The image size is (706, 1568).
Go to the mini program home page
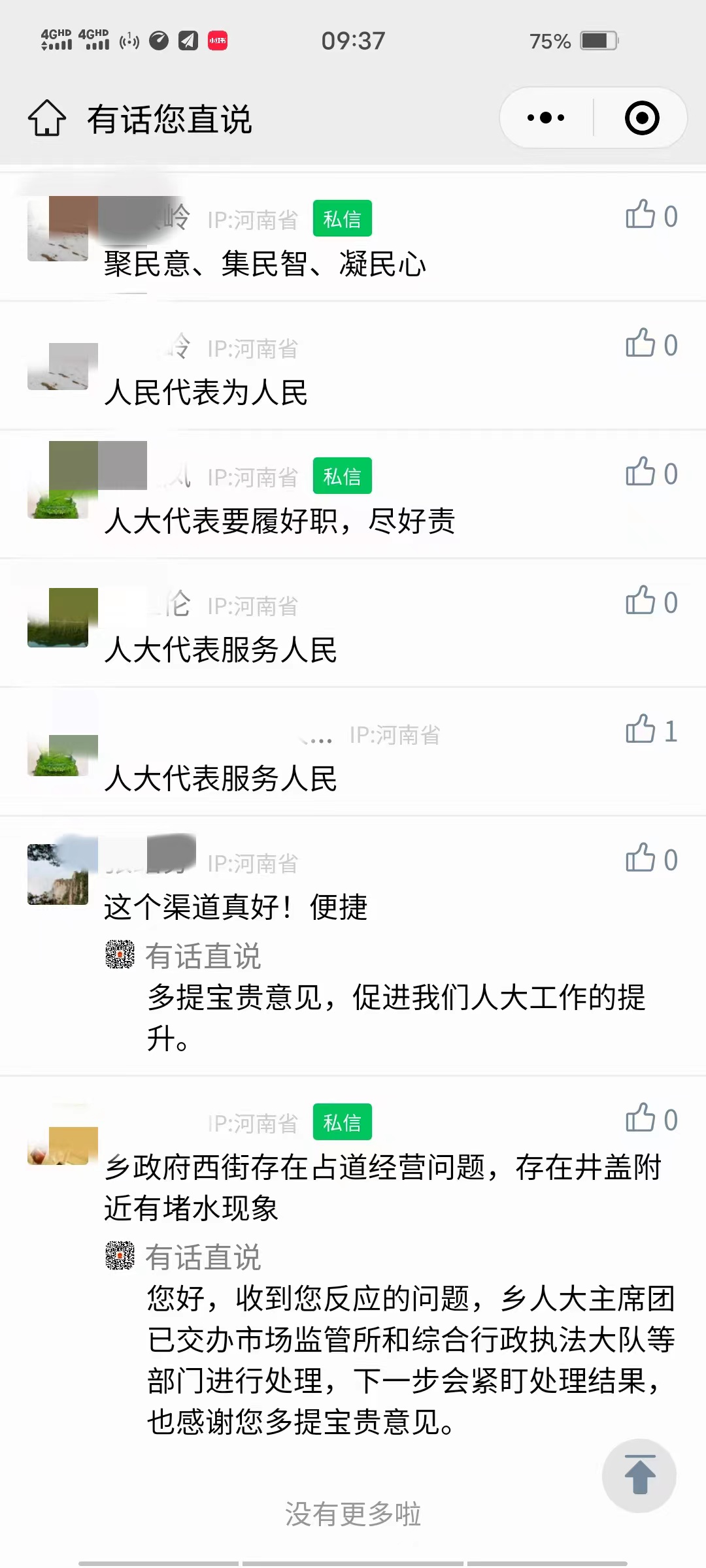tap(47, 118)
